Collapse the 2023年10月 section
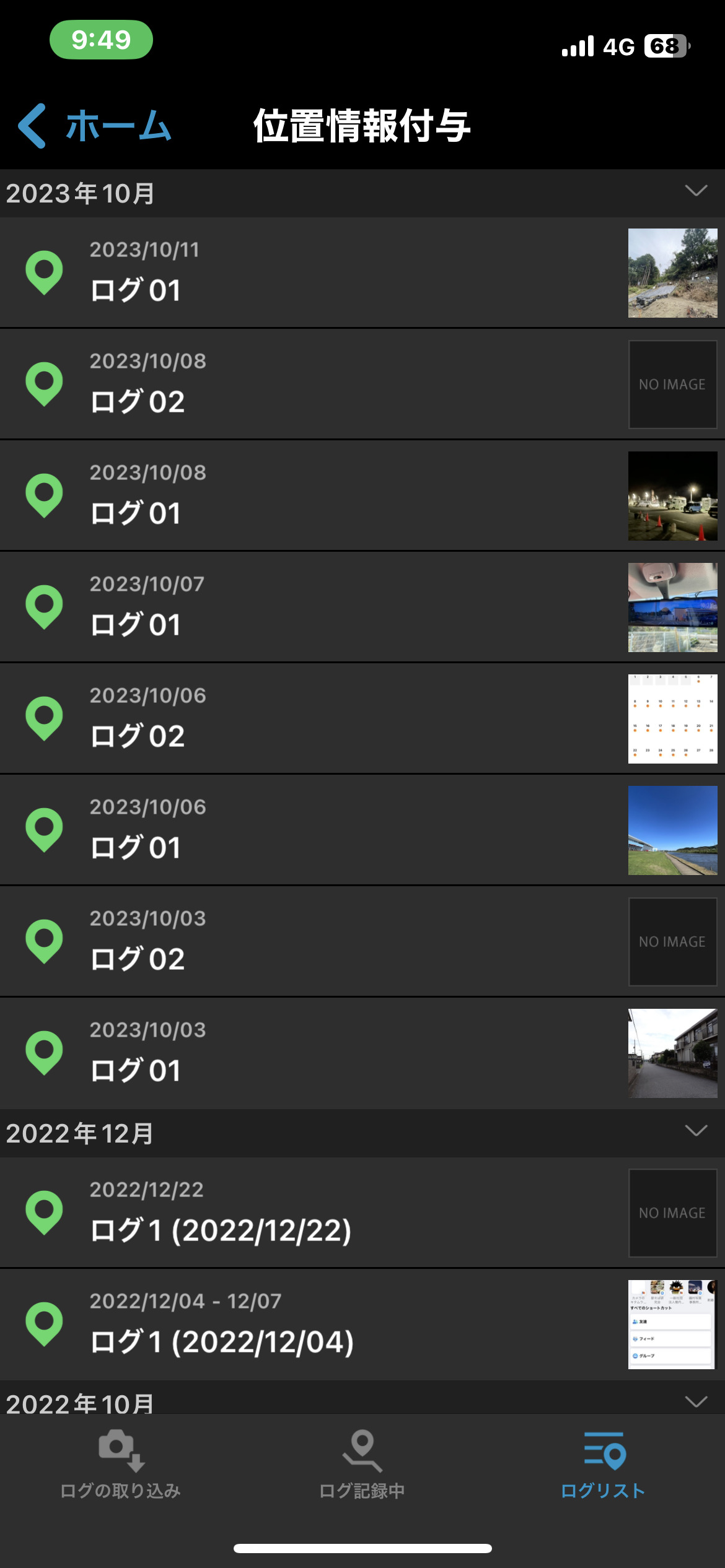725x1568 pixels. click(x=696, y=191)
